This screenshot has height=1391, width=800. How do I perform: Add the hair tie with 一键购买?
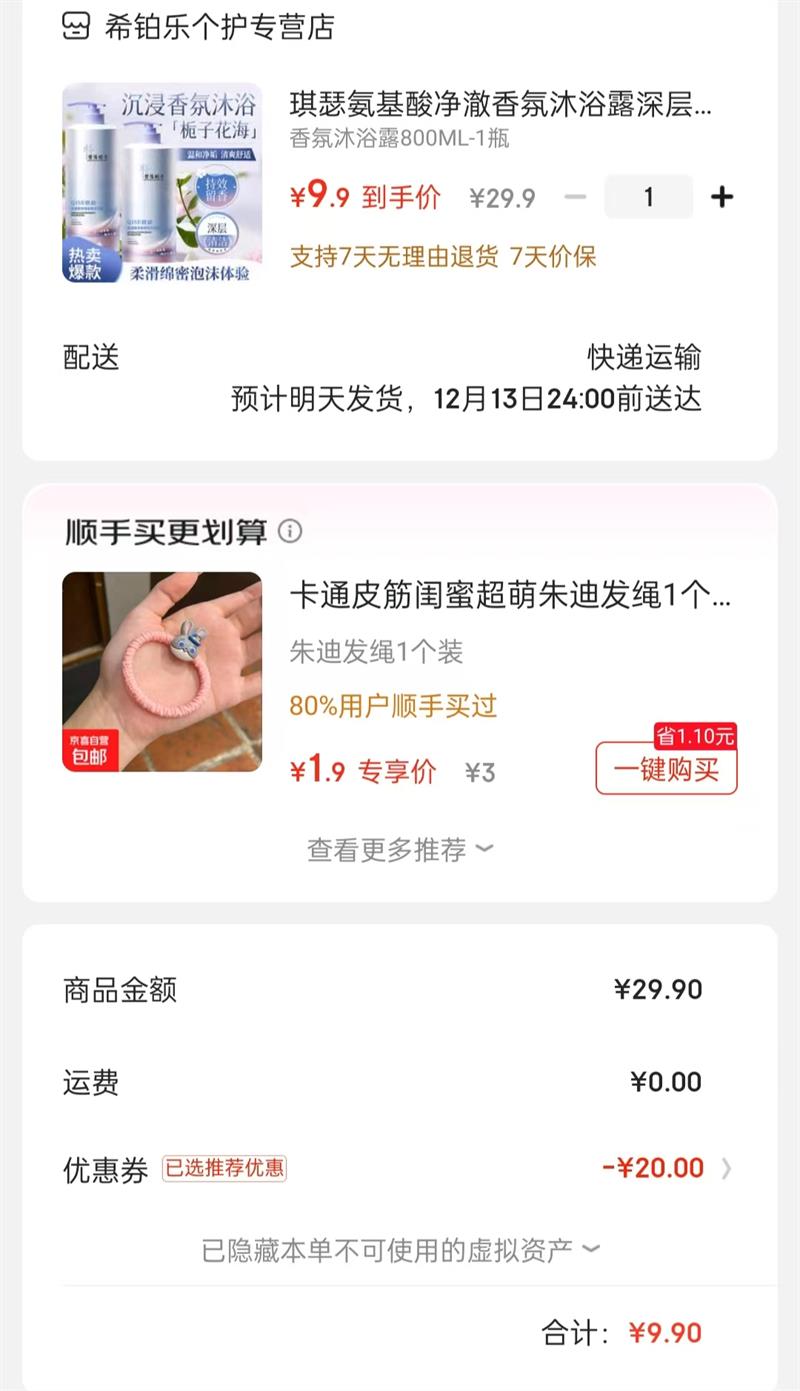click(666, 769)
